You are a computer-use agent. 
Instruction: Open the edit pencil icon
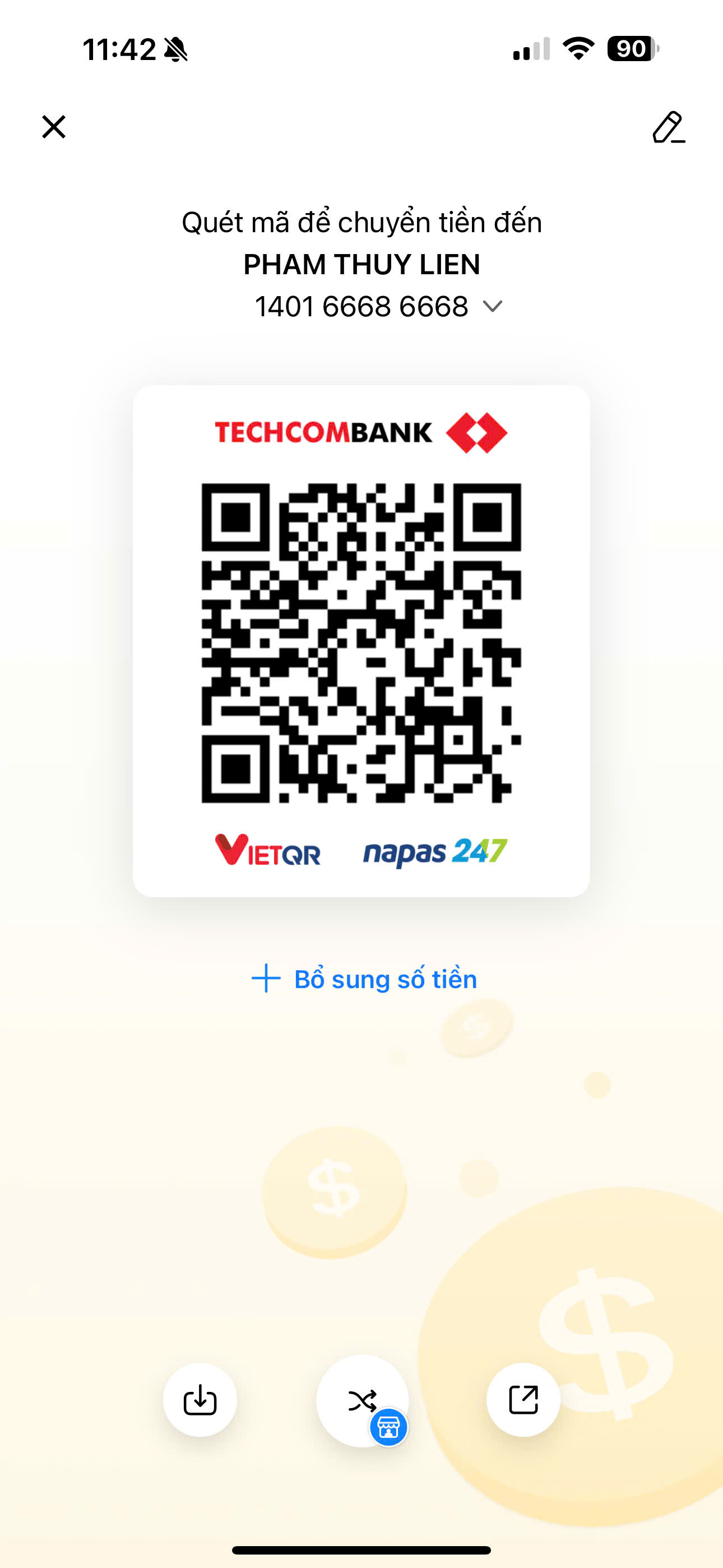coord(668,127)
